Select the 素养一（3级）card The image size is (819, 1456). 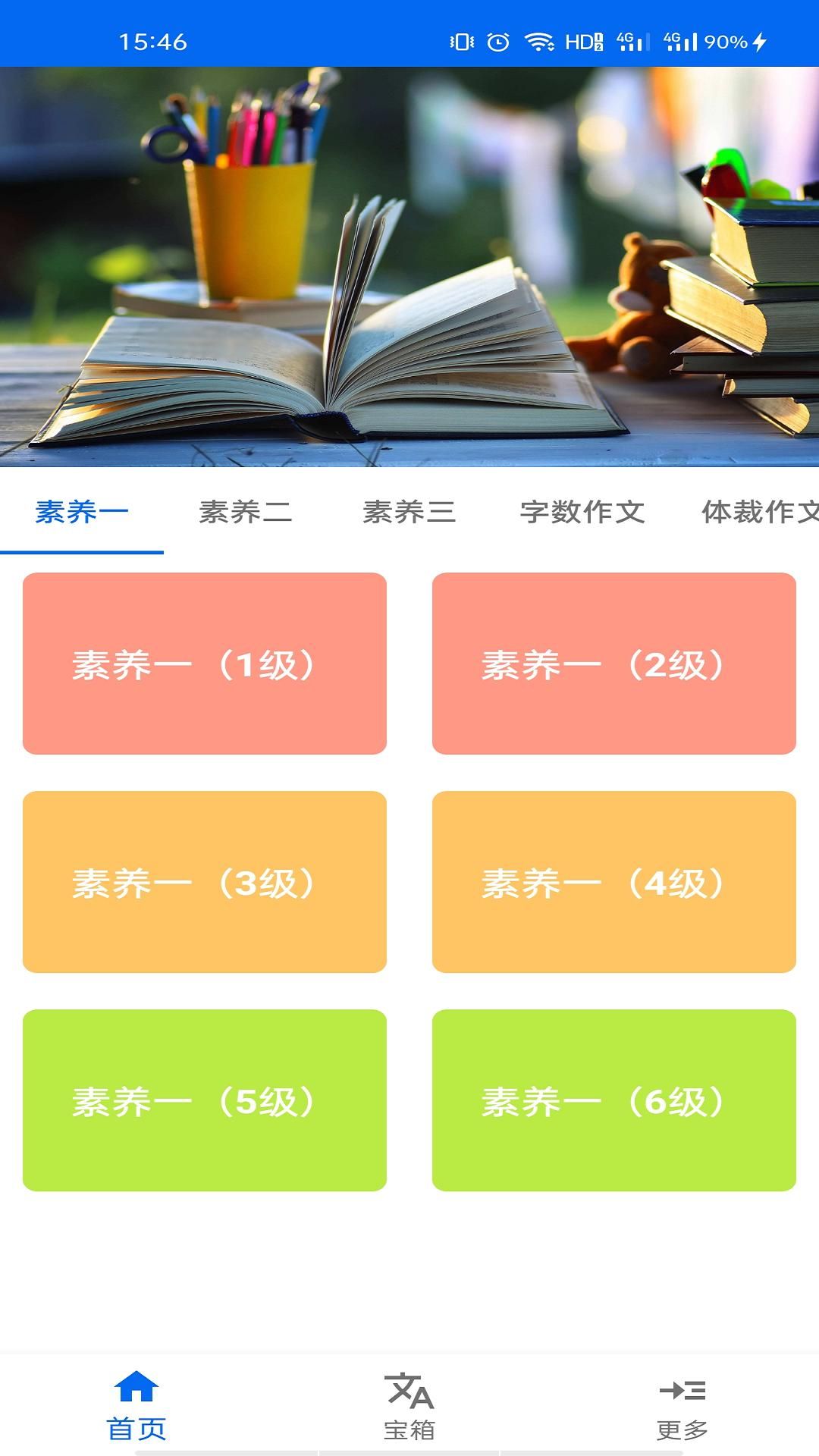click(x=205, y=882)
